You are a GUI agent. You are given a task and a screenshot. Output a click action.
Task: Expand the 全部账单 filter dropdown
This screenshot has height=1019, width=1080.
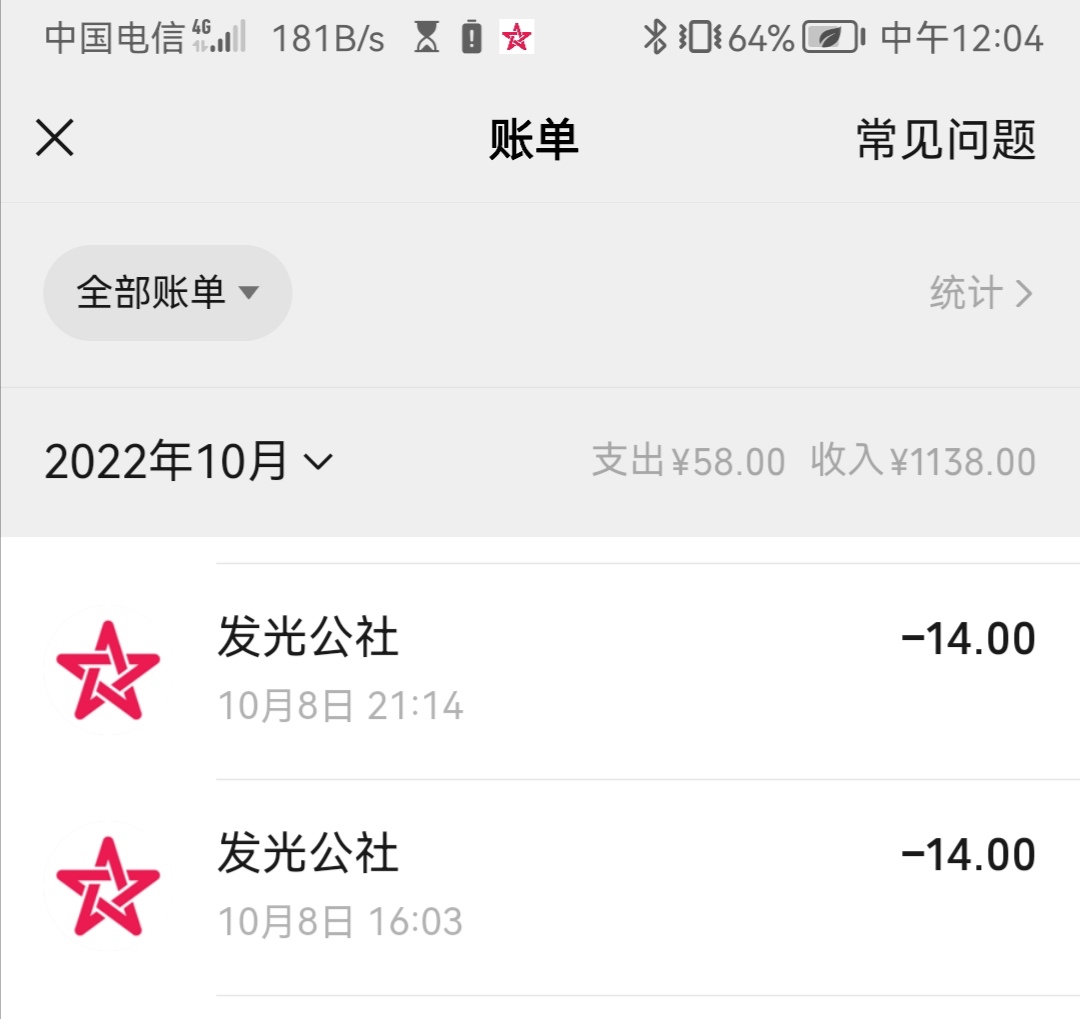point(167,293)
